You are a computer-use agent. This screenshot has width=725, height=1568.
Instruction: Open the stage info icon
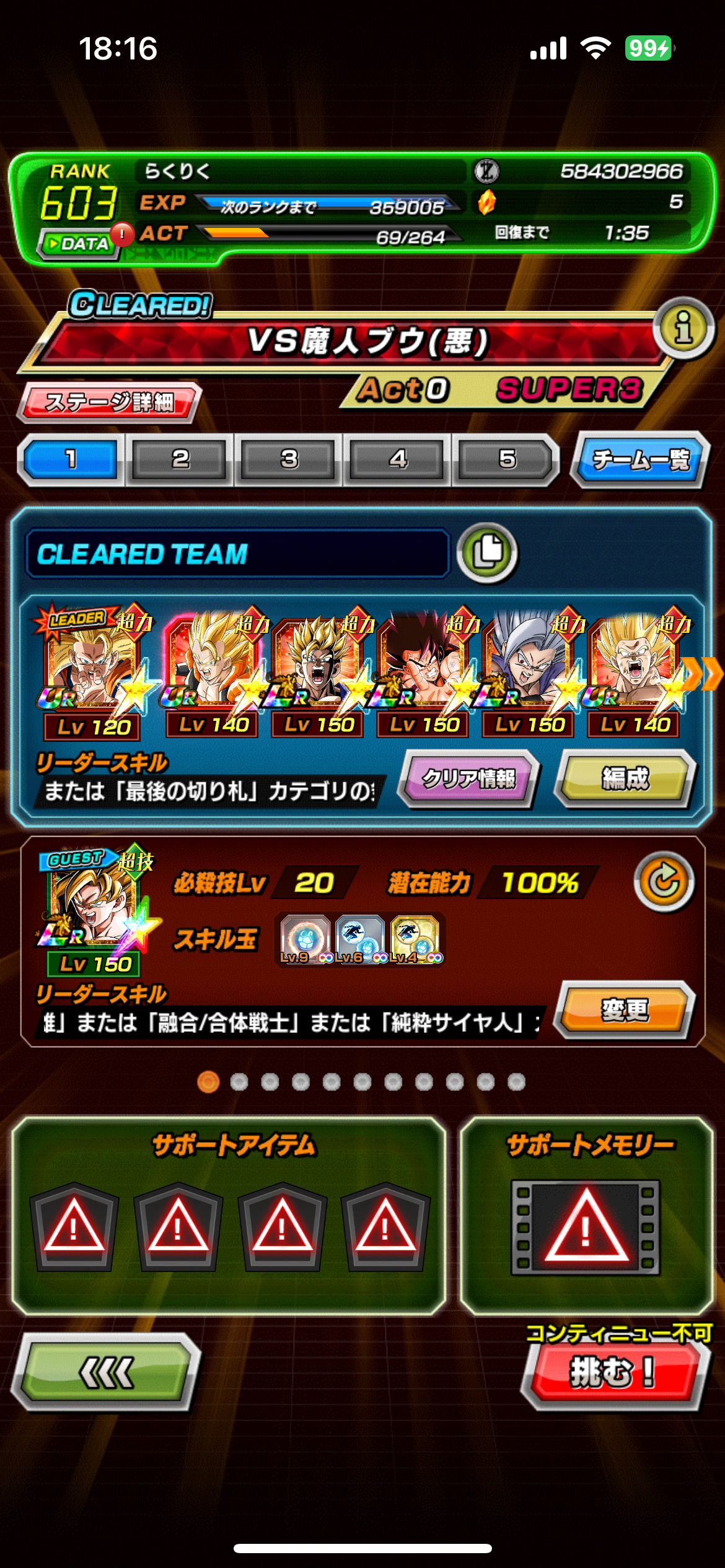click(x=684, y=328)
